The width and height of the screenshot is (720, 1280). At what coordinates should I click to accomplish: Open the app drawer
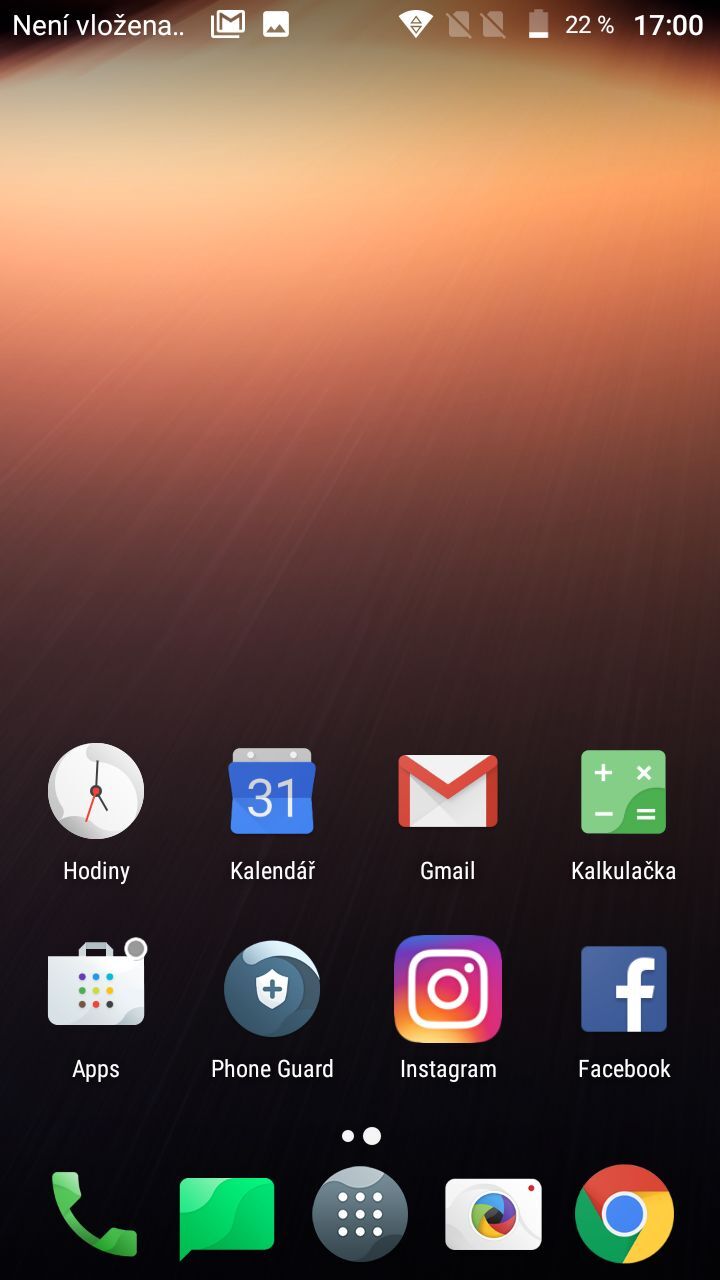(360, 1213)
